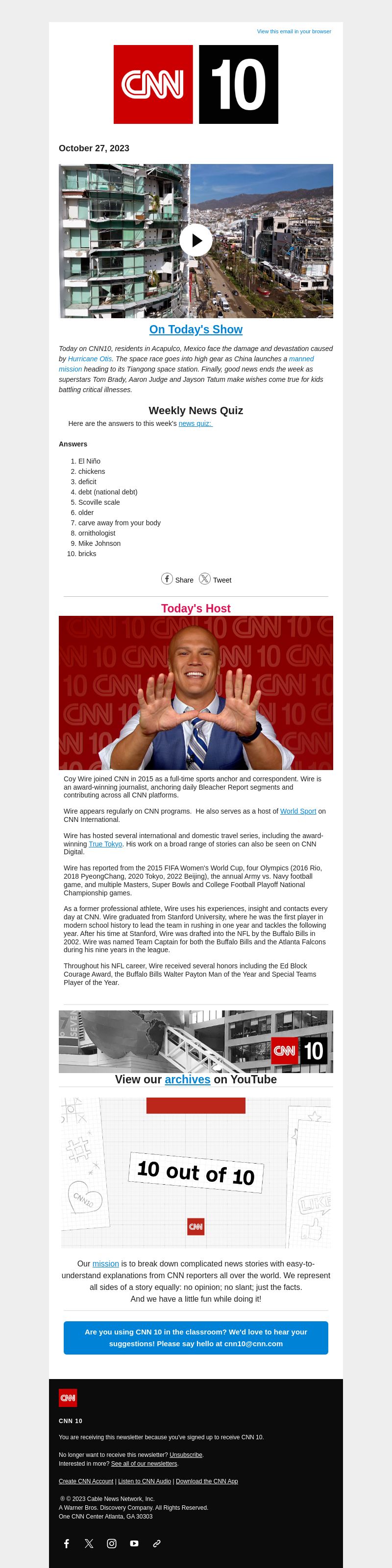392x1568 pixels.
Task: Tweet this newsletter on X
Action: (215, 580)
